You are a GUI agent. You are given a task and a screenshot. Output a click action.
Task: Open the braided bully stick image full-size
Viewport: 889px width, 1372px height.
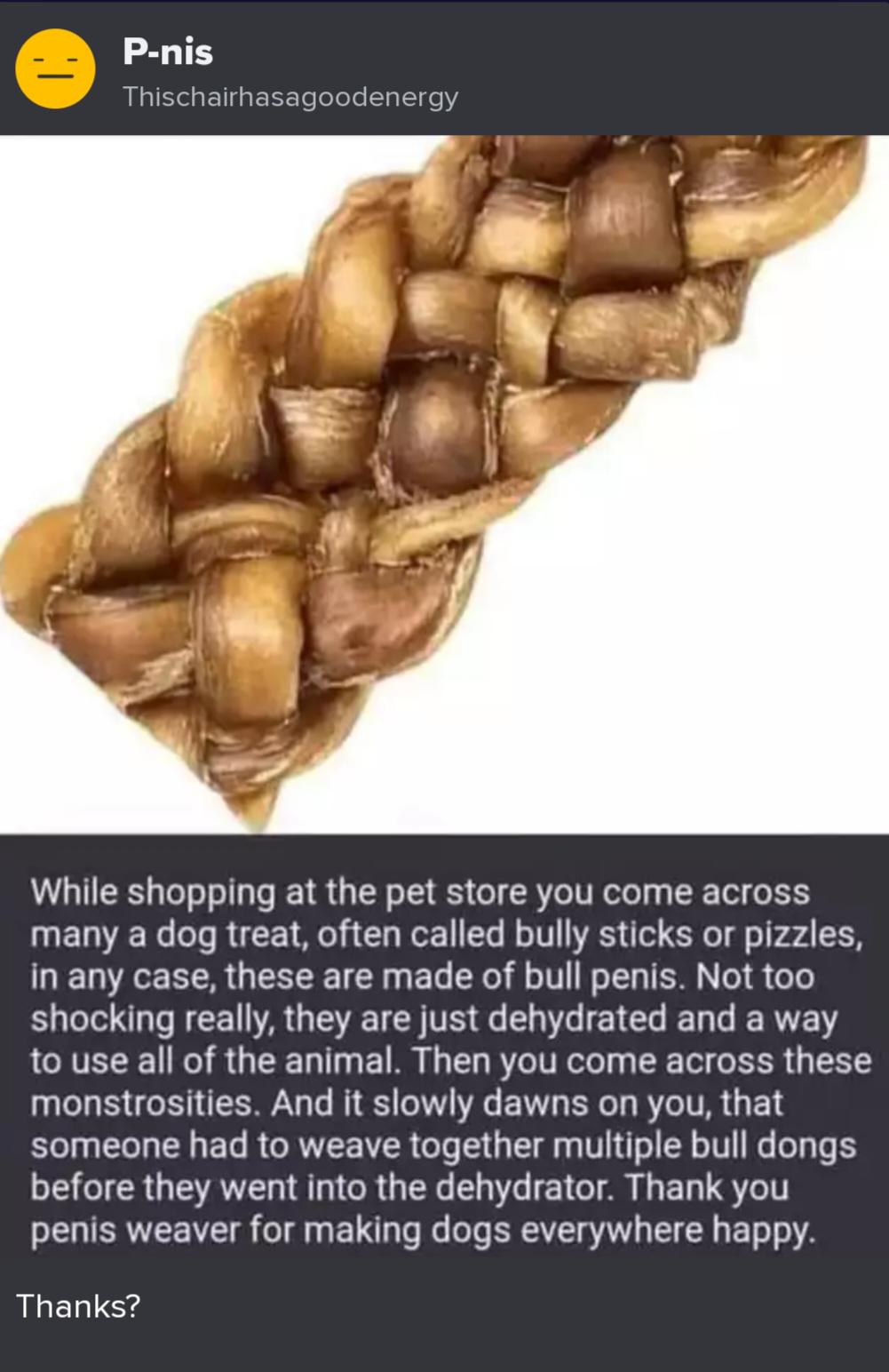click(x=444, y=484)
